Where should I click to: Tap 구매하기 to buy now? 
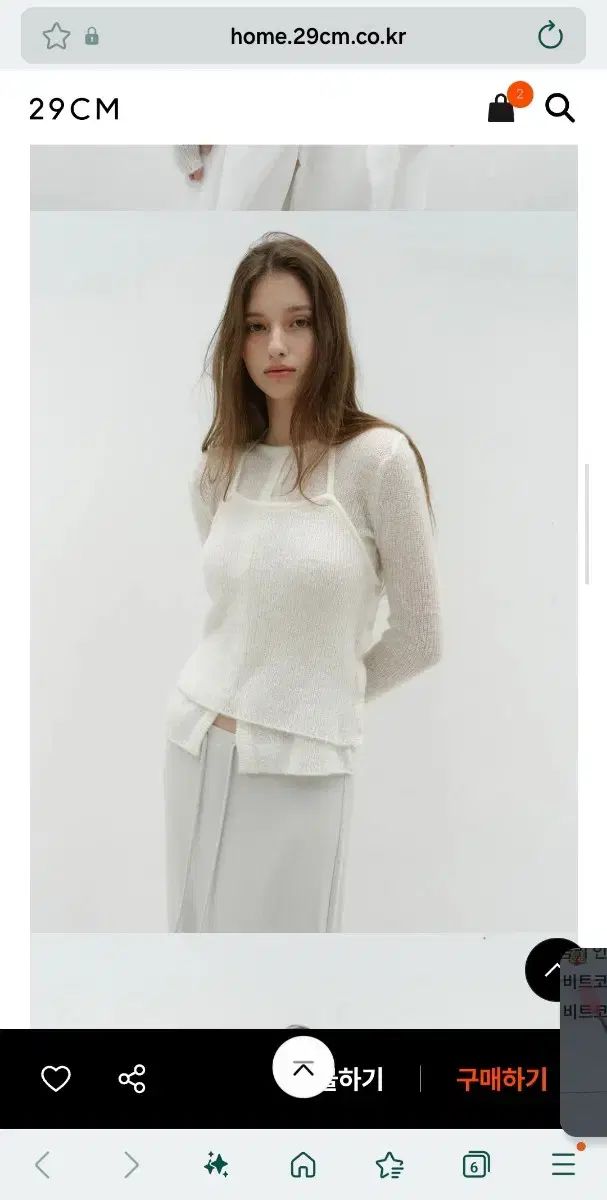[x=502, y=1079]
